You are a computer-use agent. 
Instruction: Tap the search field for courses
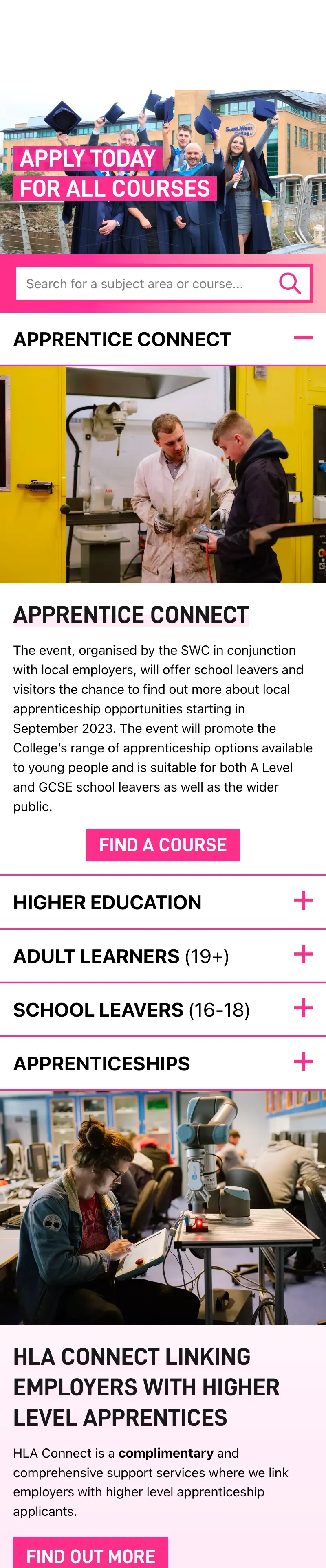[143, 284]
